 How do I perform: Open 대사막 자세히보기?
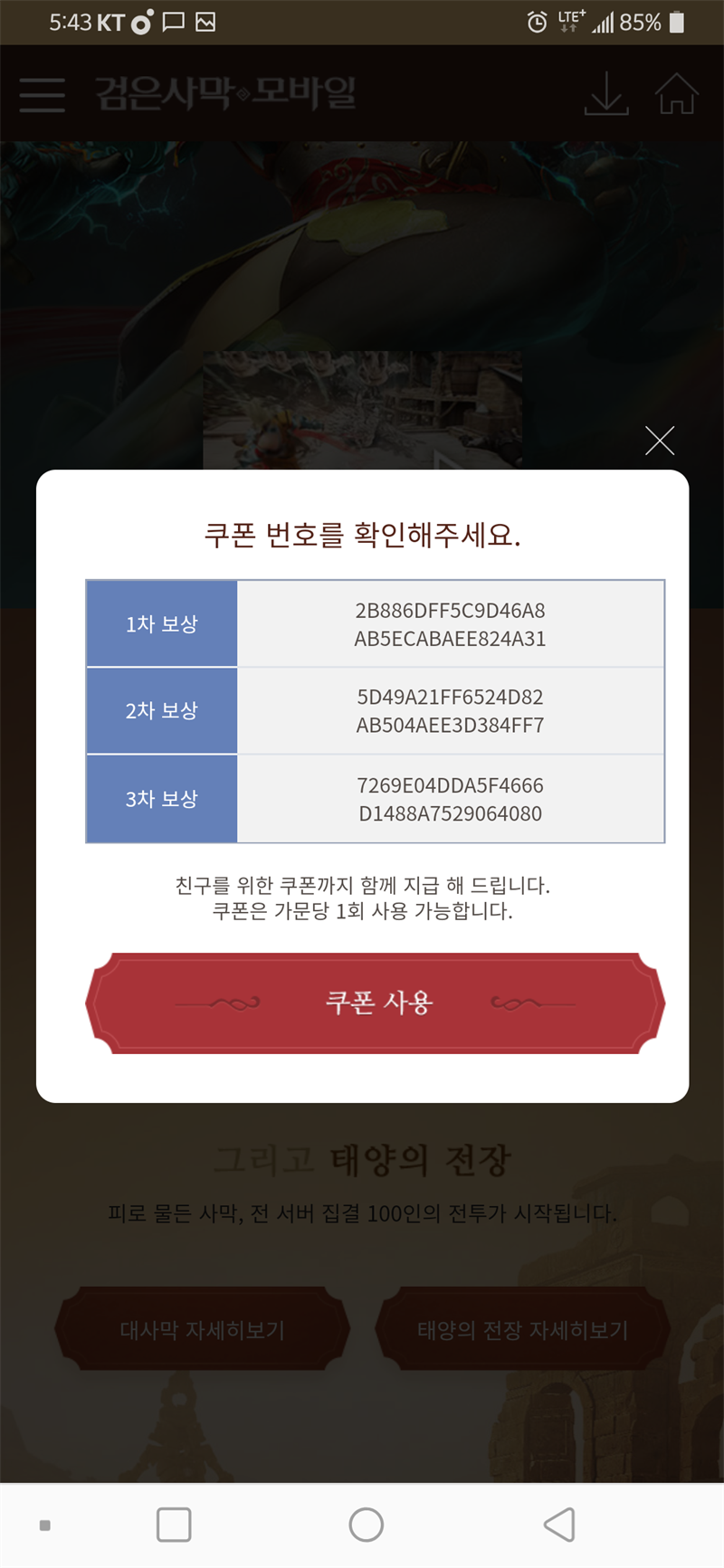click(203, 1329)
